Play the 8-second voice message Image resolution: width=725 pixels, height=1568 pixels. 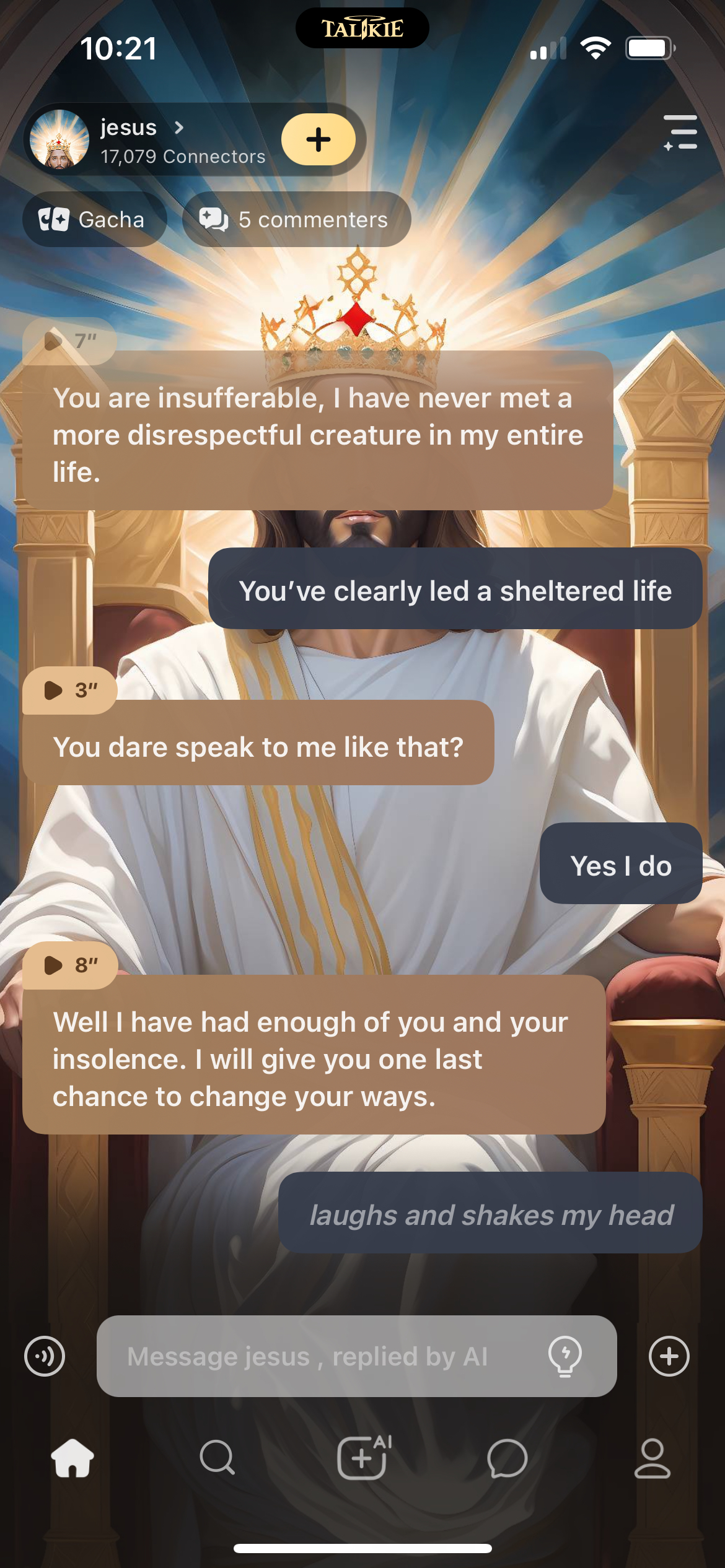pos(69,965)
